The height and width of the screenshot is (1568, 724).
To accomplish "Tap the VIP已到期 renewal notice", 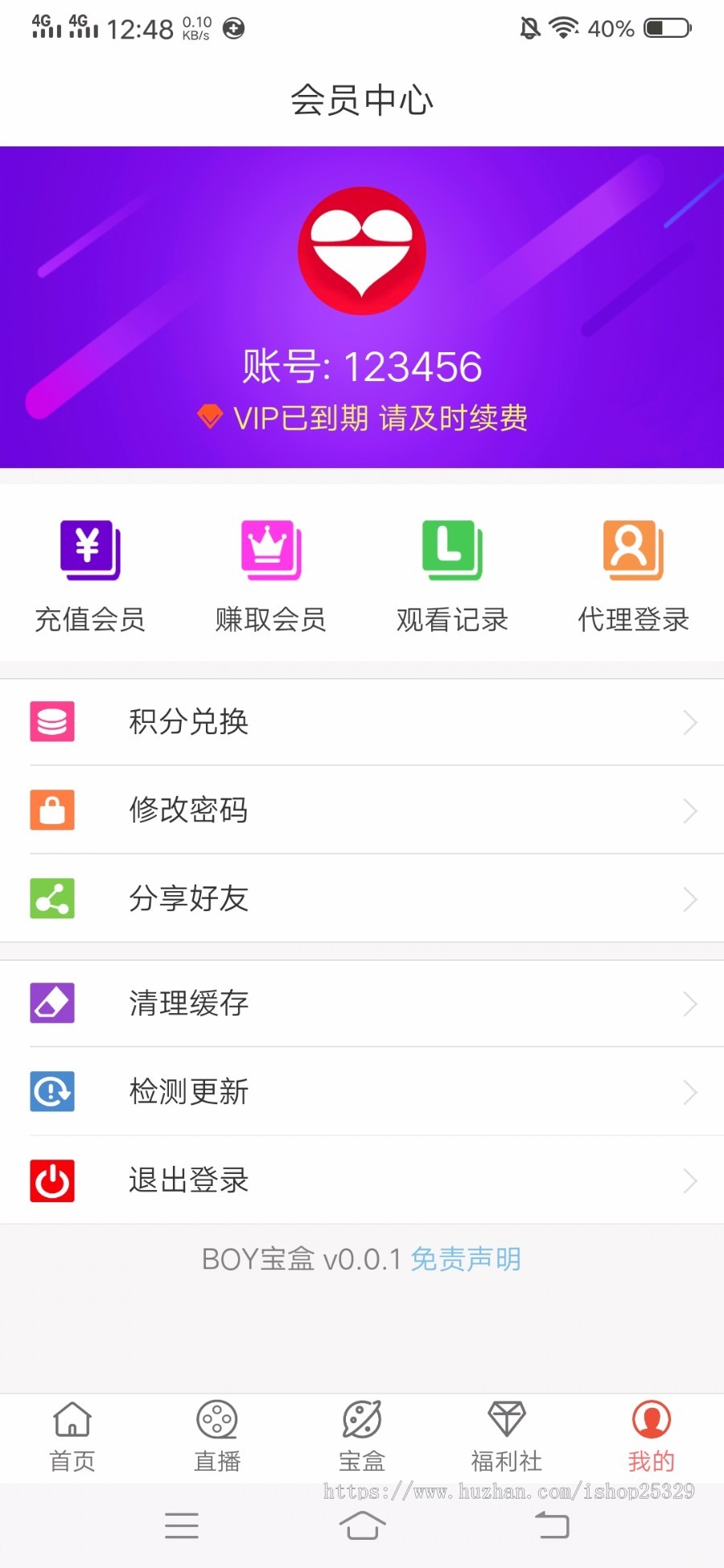I will pos(364,418).
